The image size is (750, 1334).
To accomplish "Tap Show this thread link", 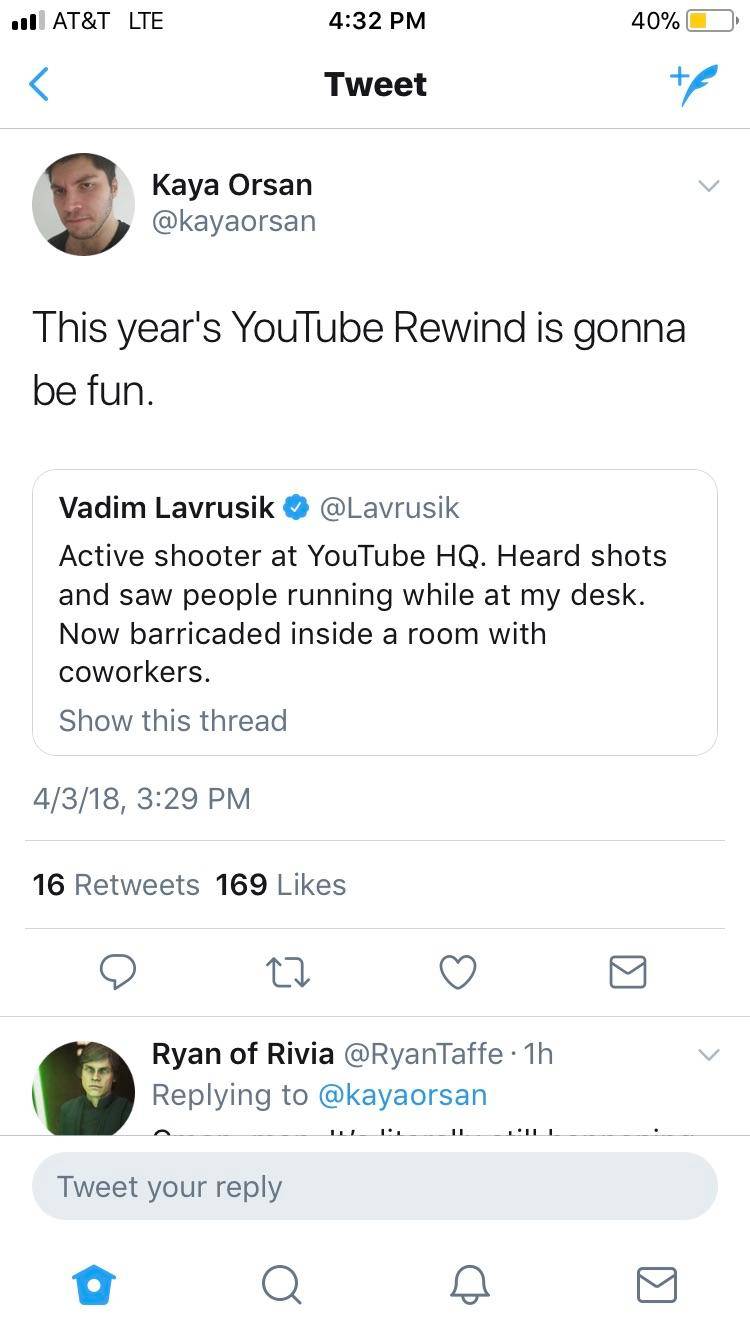I will (173, 720).
